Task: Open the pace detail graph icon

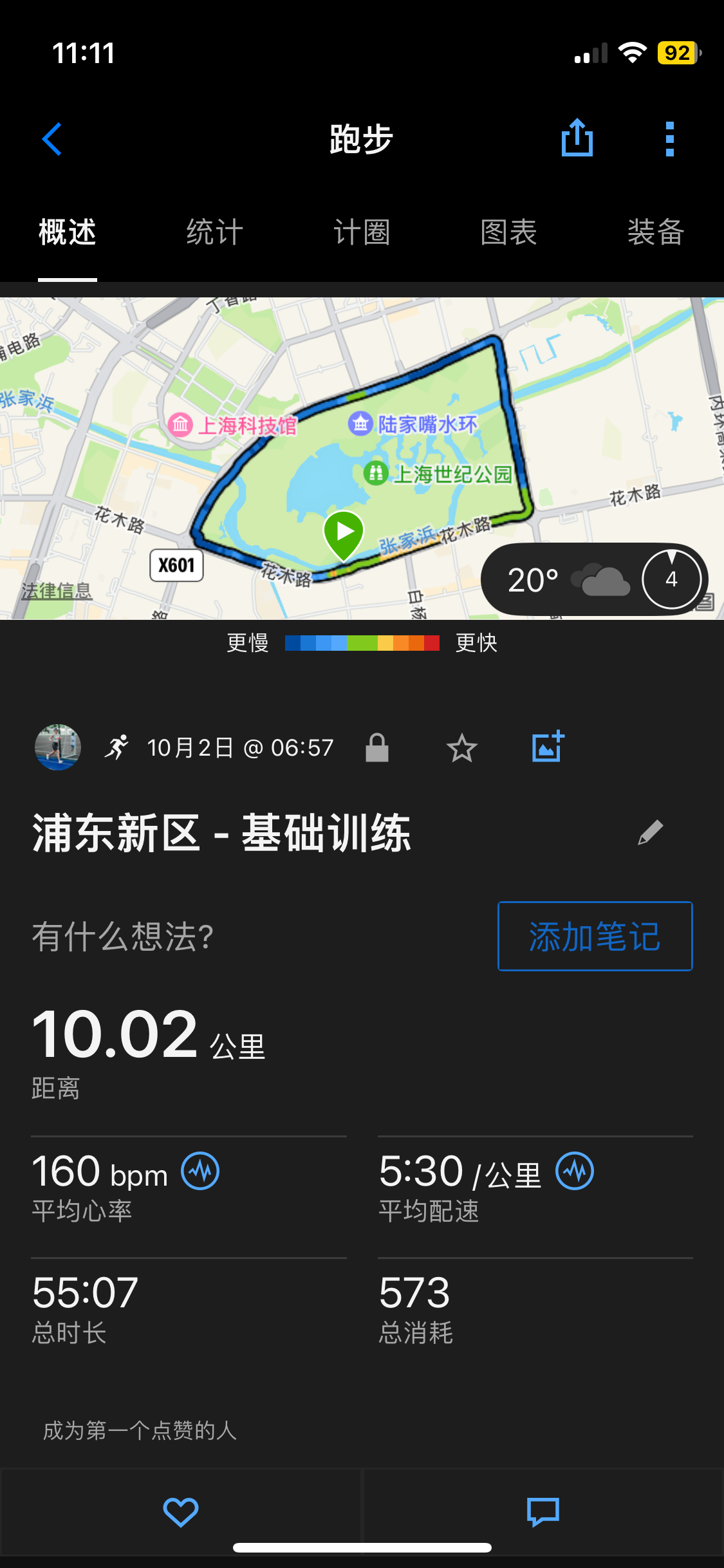Action: 575,1171
